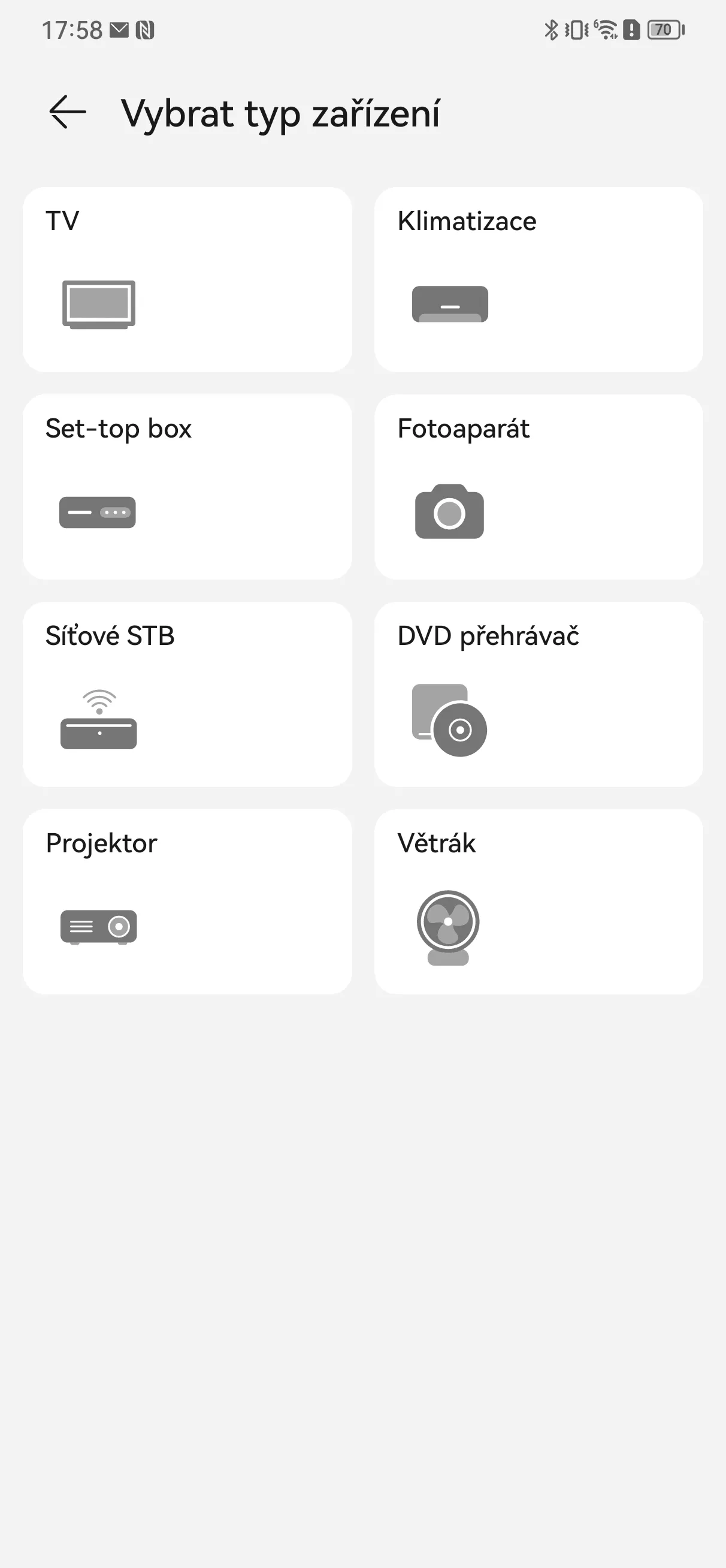Open the Projektor option
Screen dimensions: 726x1568
187,902
